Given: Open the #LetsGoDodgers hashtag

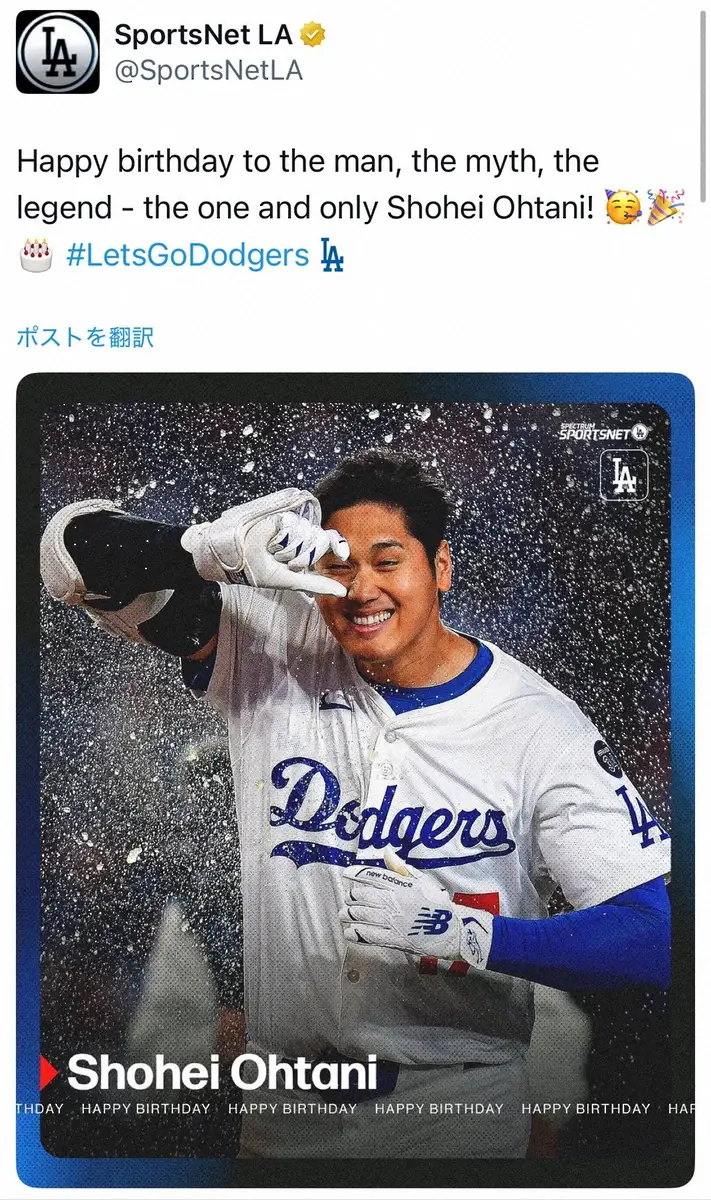Looking at the screenshot, I should click(x=188, y=255).
